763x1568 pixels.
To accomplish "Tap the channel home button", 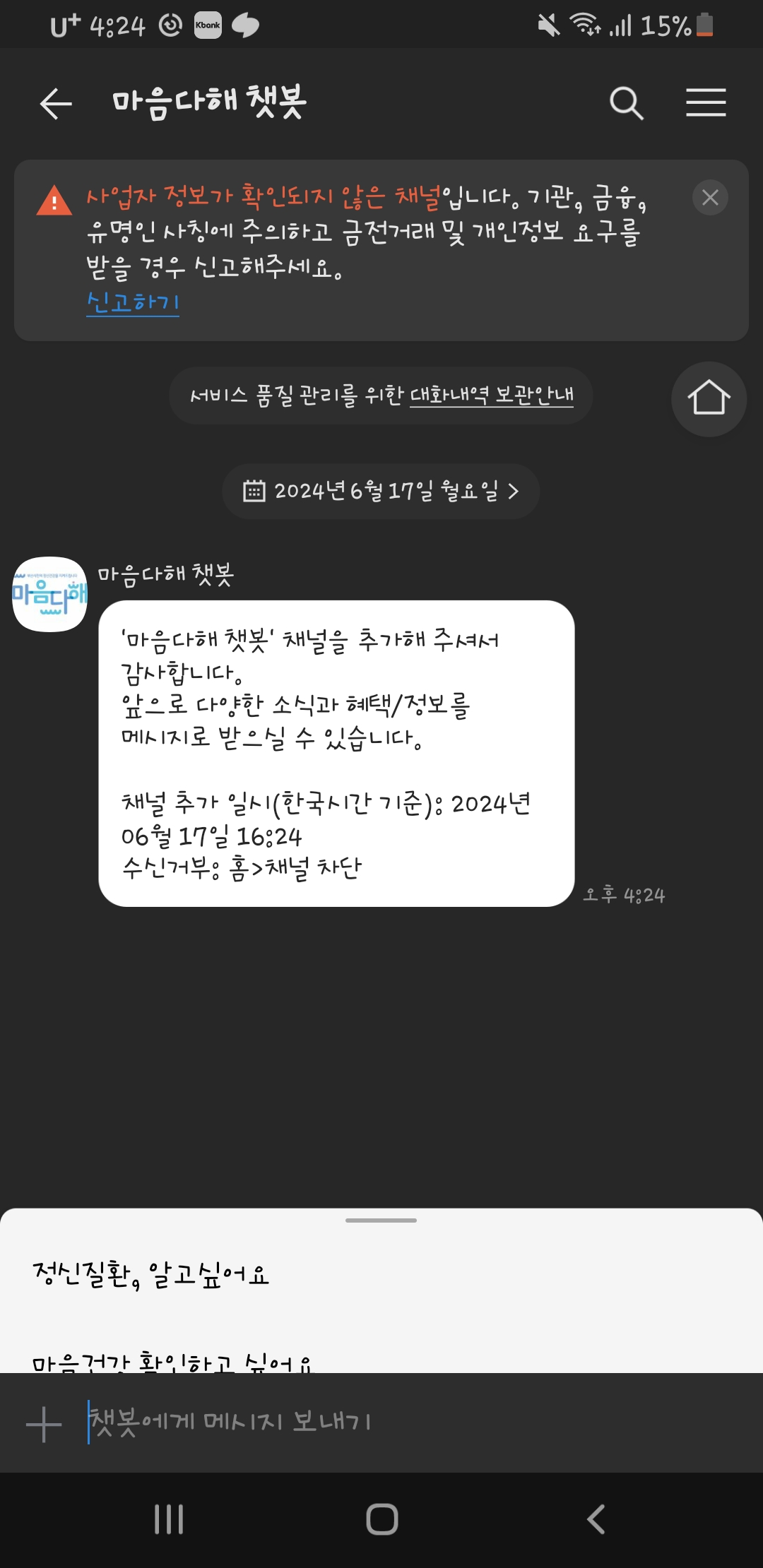I will point(708,399).
